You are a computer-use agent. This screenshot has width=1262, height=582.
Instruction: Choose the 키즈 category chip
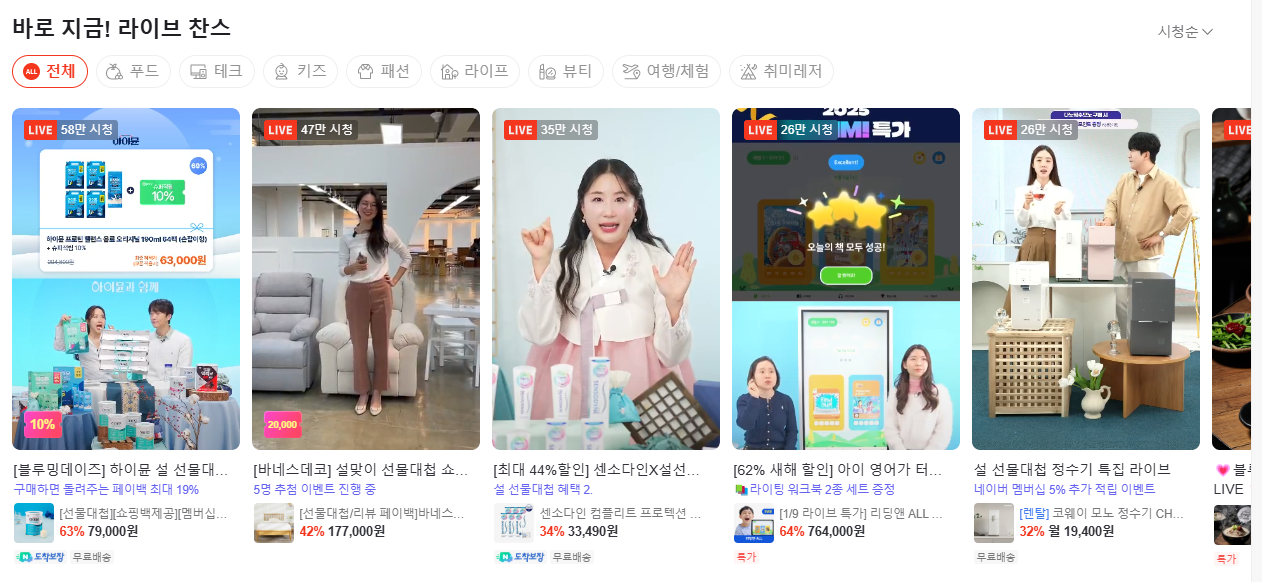click(x=300, y=71)
